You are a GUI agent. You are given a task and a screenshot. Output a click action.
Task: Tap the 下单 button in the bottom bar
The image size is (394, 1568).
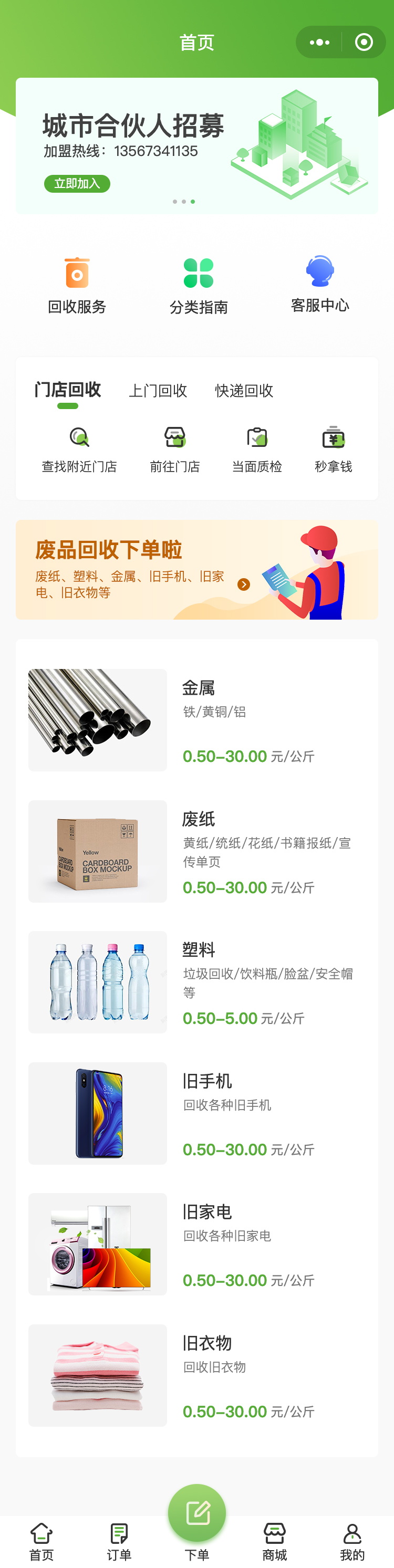click(x=196, y=1520)
